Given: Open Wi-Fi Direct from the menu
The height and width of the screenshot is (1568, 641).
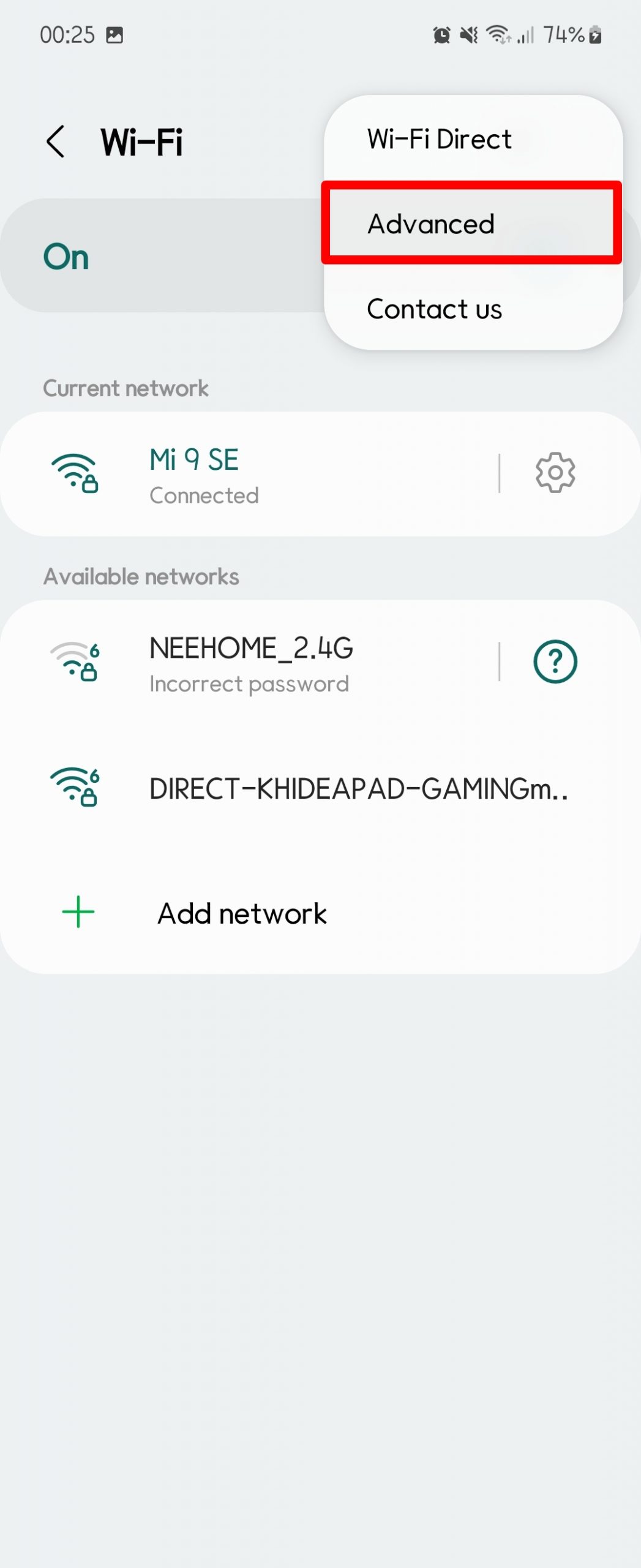Looking at the screenshot, I should (x=439, y=139).
